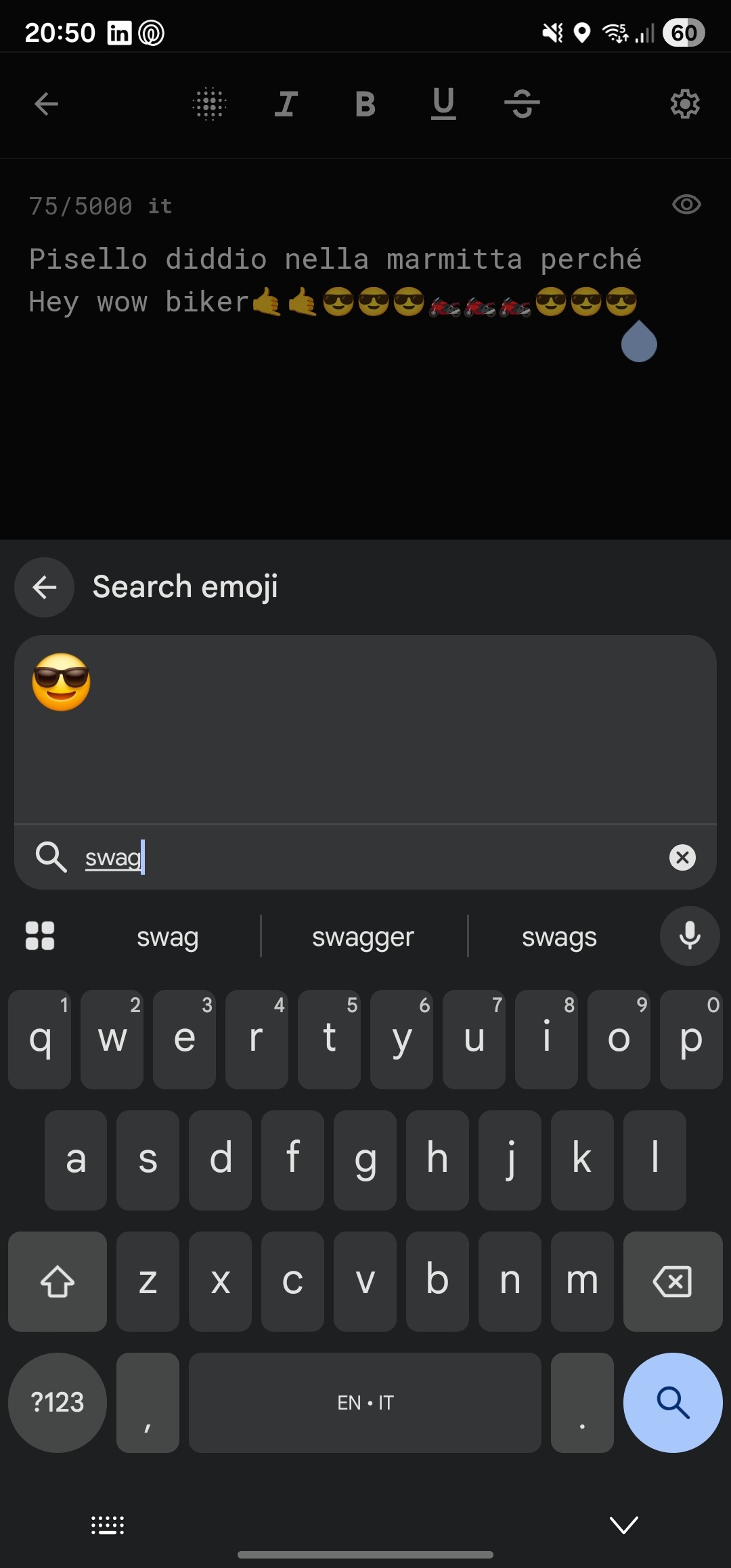
Task: Apply bold formatting
Action: click(365, 104)
